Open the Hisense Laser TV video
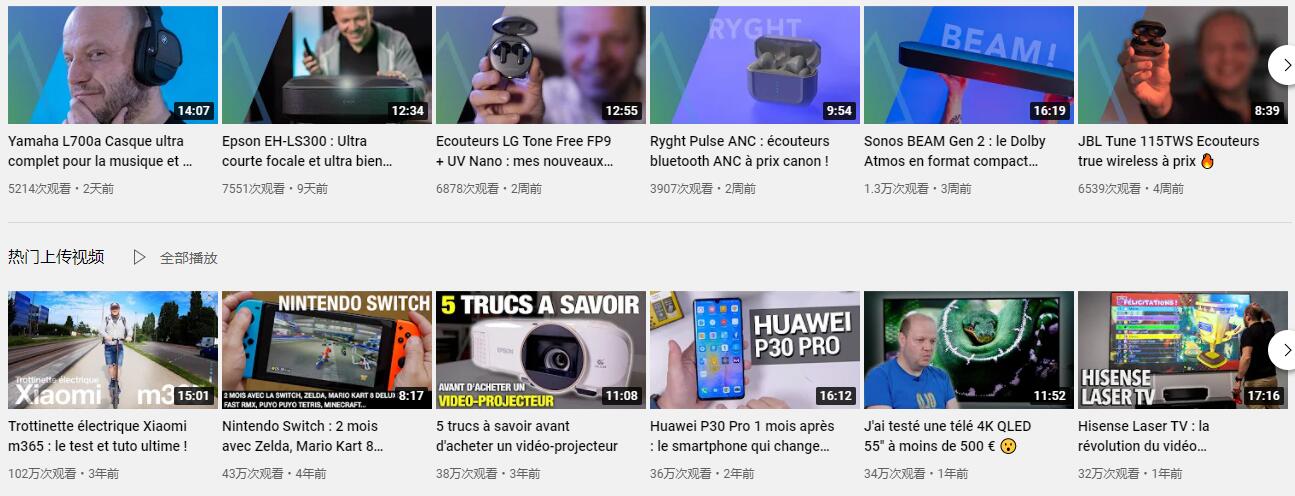1295x496 pixels. pyautogui.click(x=1172, y=350)
